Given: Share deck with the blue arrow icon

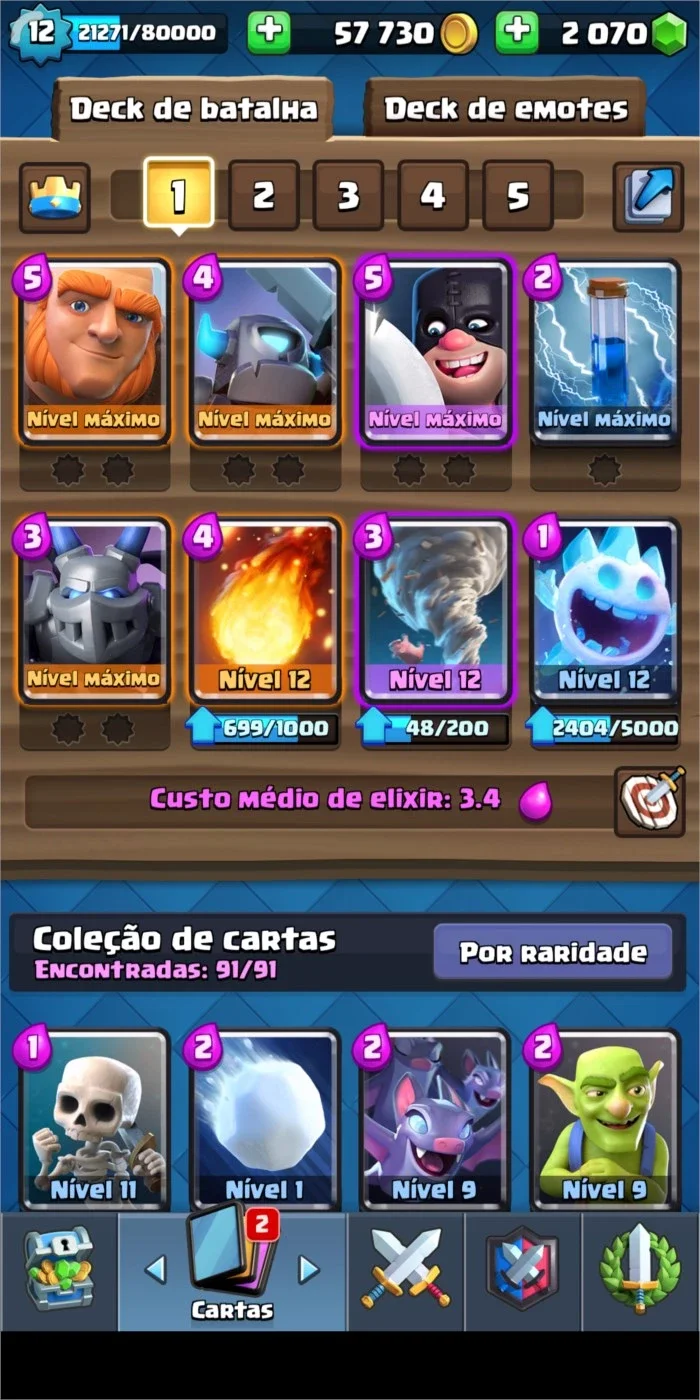Looking at the screenshot, I should point(648,196).
